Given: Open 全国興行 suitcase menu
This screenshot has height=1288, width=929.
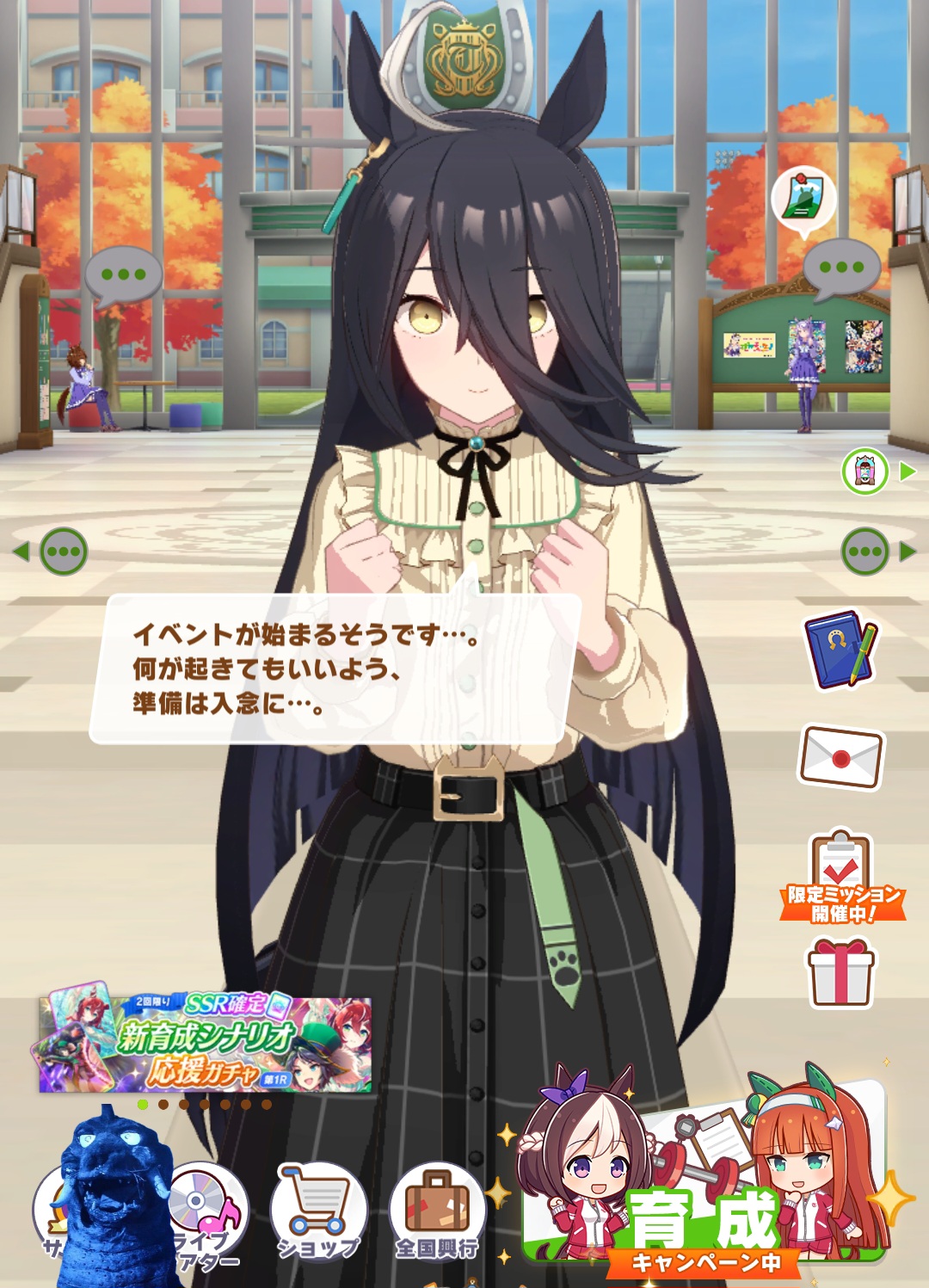Looking at the screenshot, I should tap(437, 1211).
